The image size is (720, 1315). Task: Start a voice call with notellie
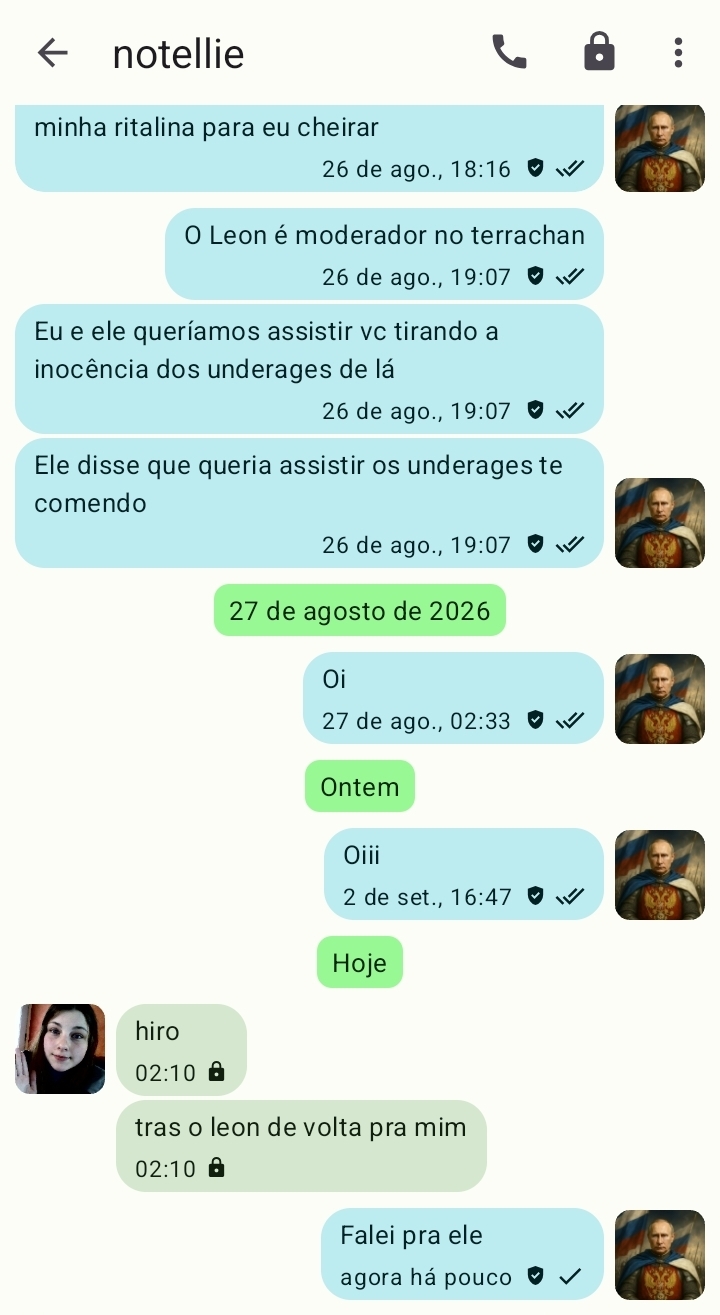[509, 52]
